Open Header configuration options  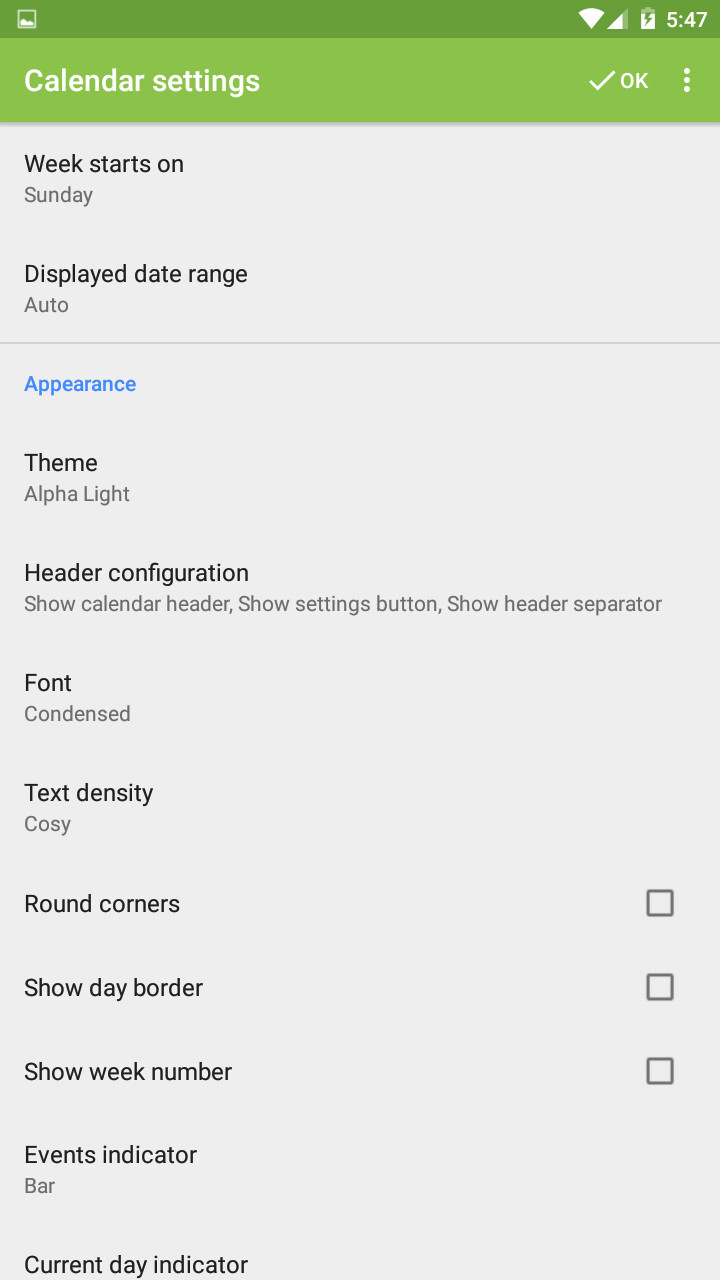click(360, 588)
